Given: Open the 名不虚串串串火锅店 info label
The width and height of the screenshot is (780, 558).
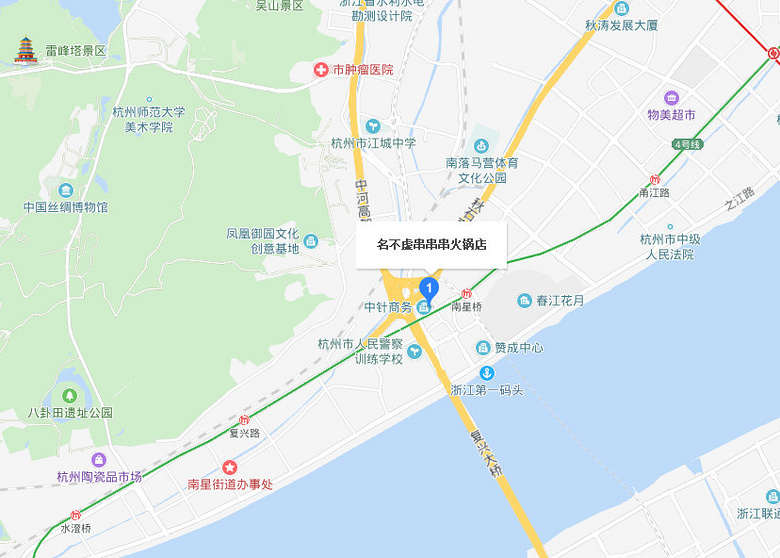Looking at the screenshot, I should point(431,244).
